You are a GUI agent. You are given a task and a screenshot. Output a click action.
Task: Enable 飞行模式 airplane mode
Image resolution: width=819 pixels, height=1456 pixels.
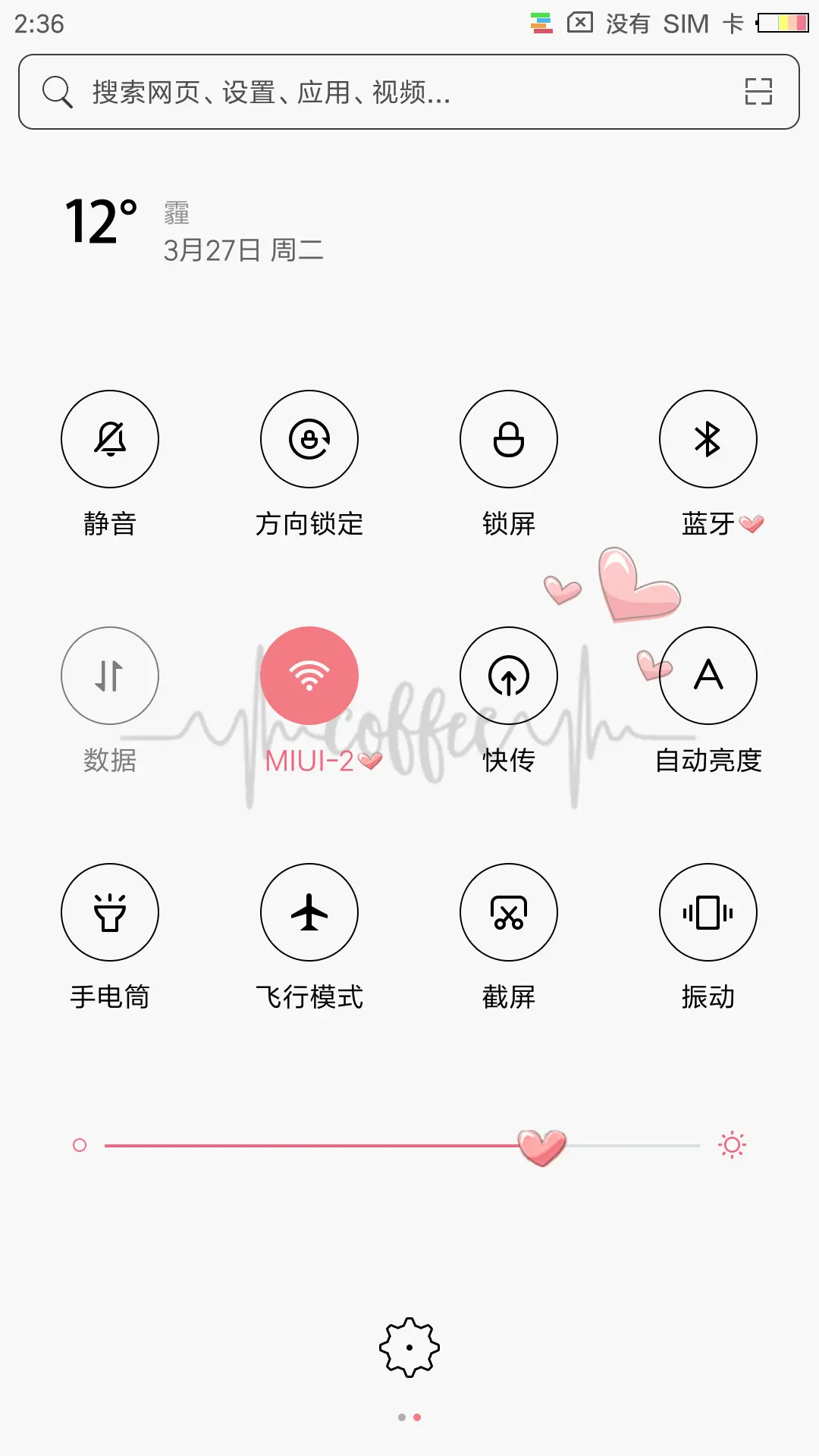point(309,912)
